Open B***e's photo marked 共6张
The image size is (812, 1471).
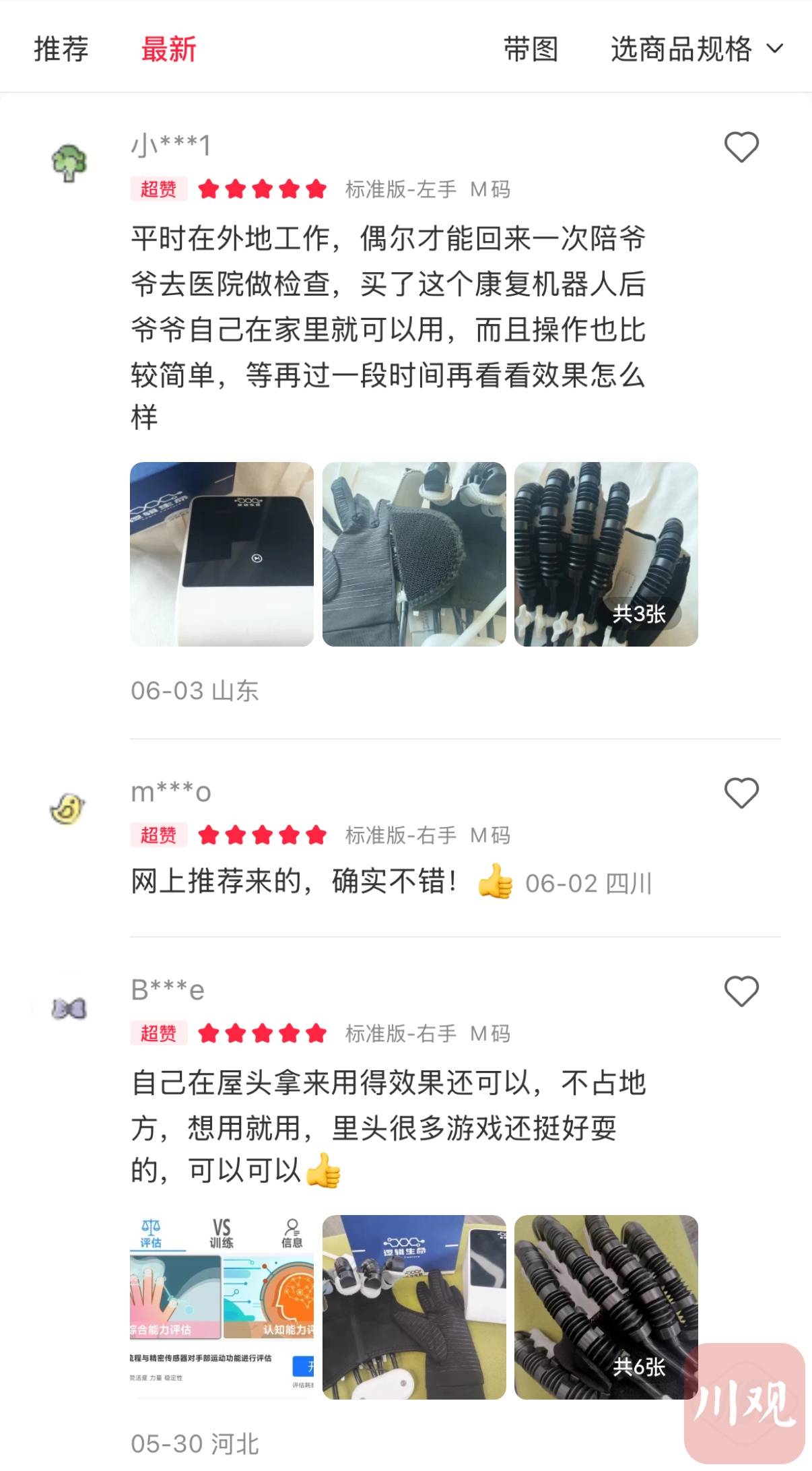point(606,1307)
